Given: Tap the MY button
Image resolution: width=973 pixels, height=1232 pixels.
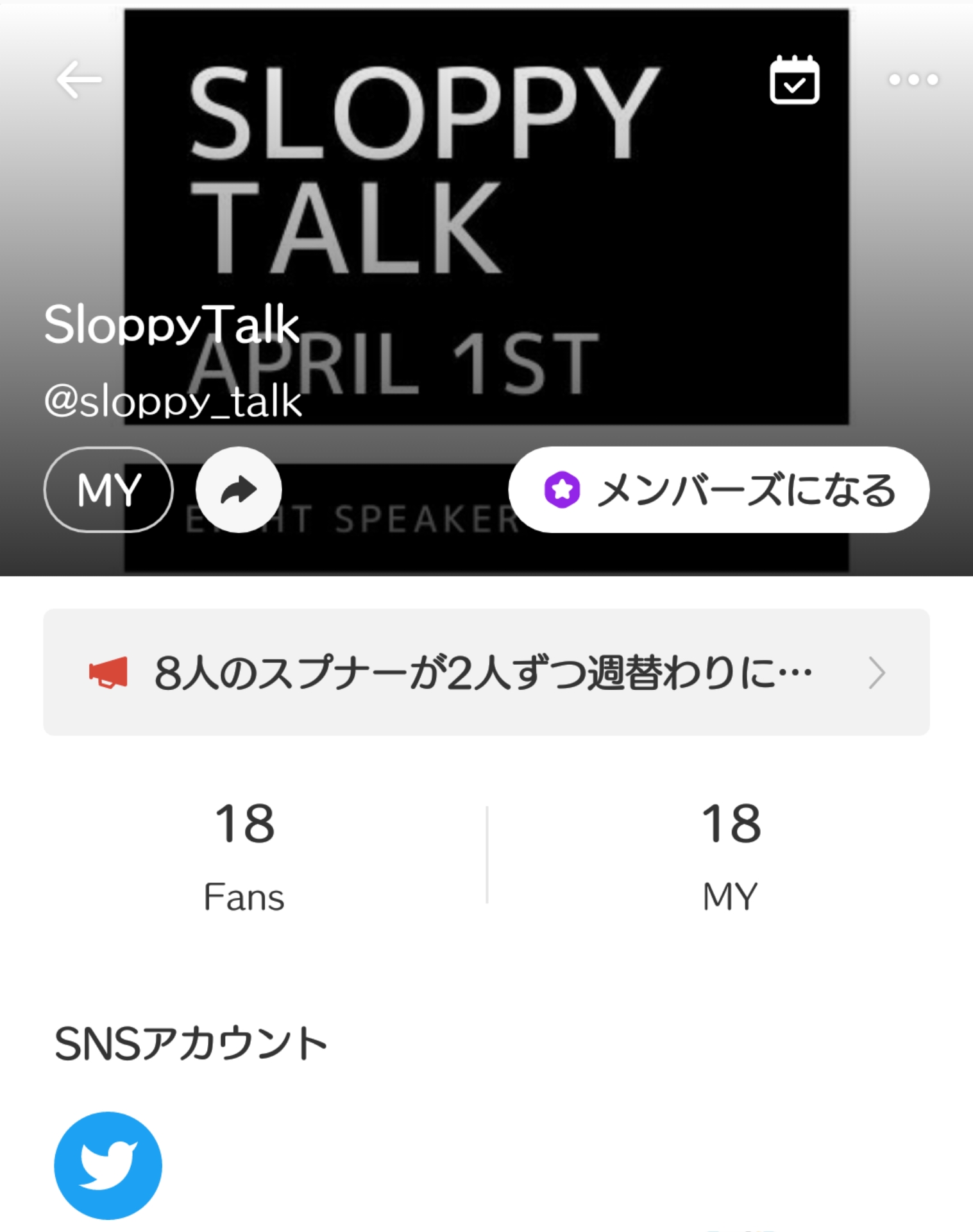Looking at the screenshot, I should coord(108,490).
